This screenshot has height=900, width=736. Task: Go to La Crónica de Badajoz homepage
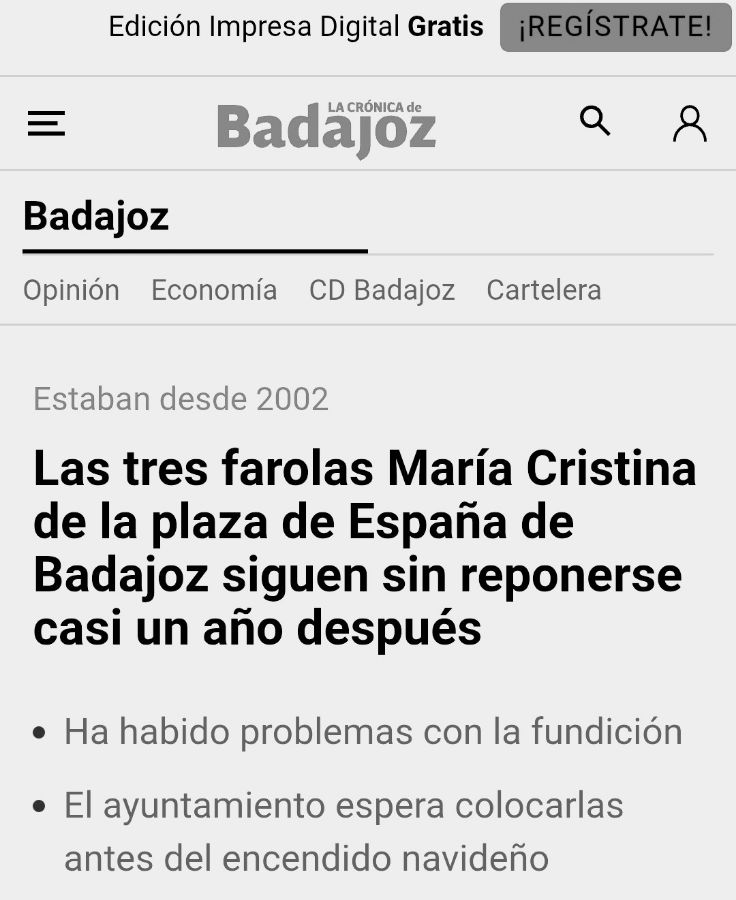tap(326, 128)
